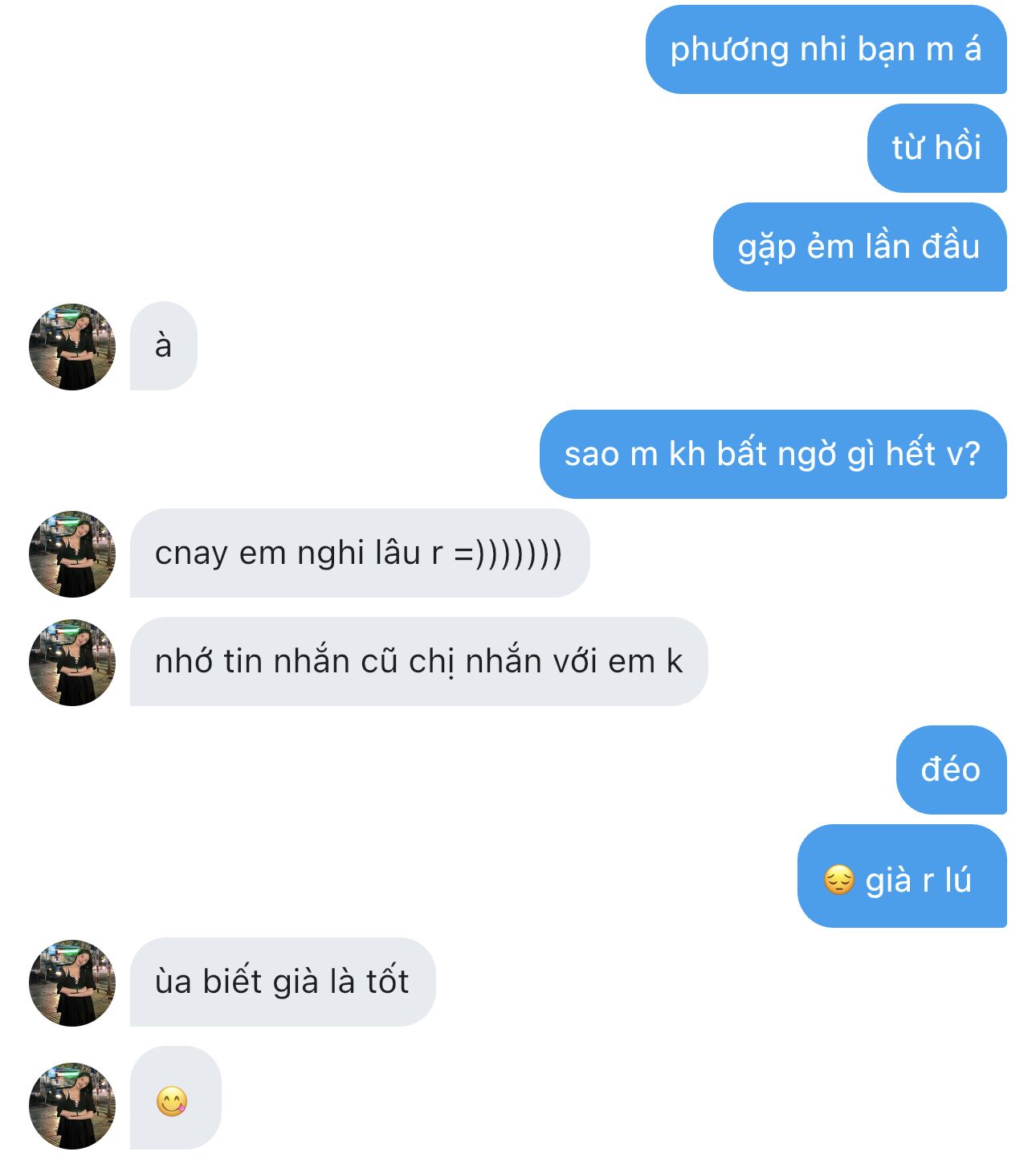Tap the avatar next to "cnay em nghi lâu r"
Image resolution: width=1036 pixels, height=1168 pixels.
(x=72, y=554)
